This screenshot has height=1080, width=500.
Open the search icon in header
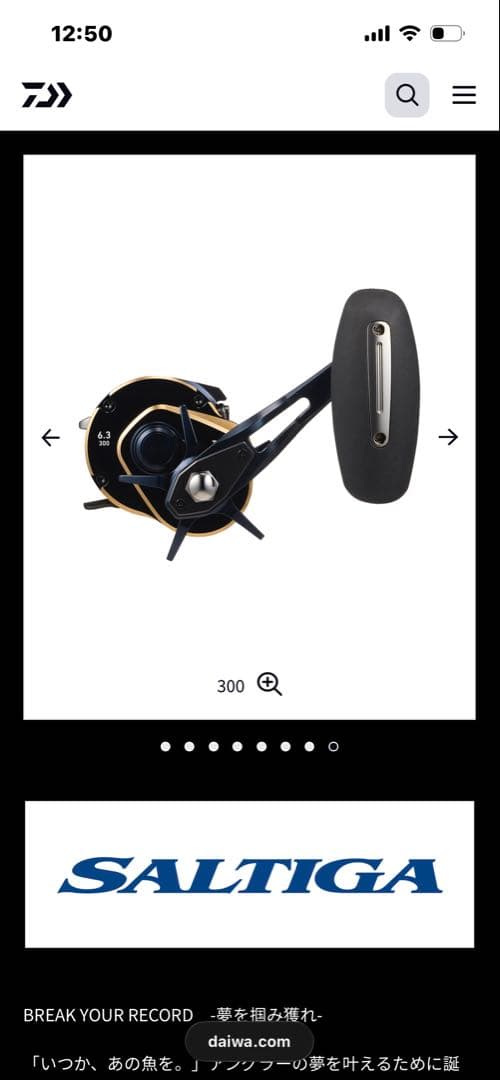407,95
